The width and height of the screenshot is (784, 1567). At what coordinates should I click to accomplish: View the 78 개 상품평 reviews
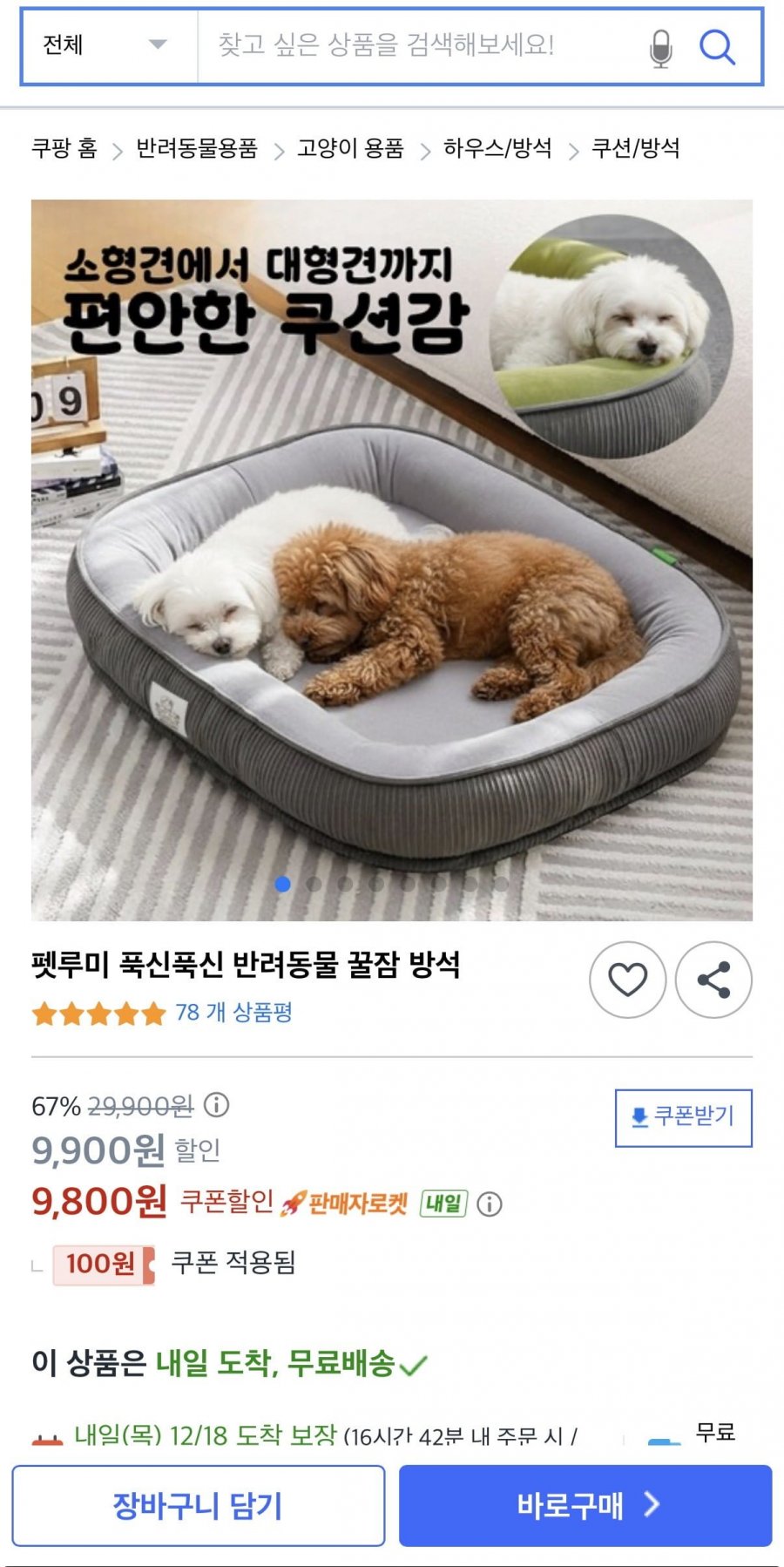click(x=233, y=1013)
